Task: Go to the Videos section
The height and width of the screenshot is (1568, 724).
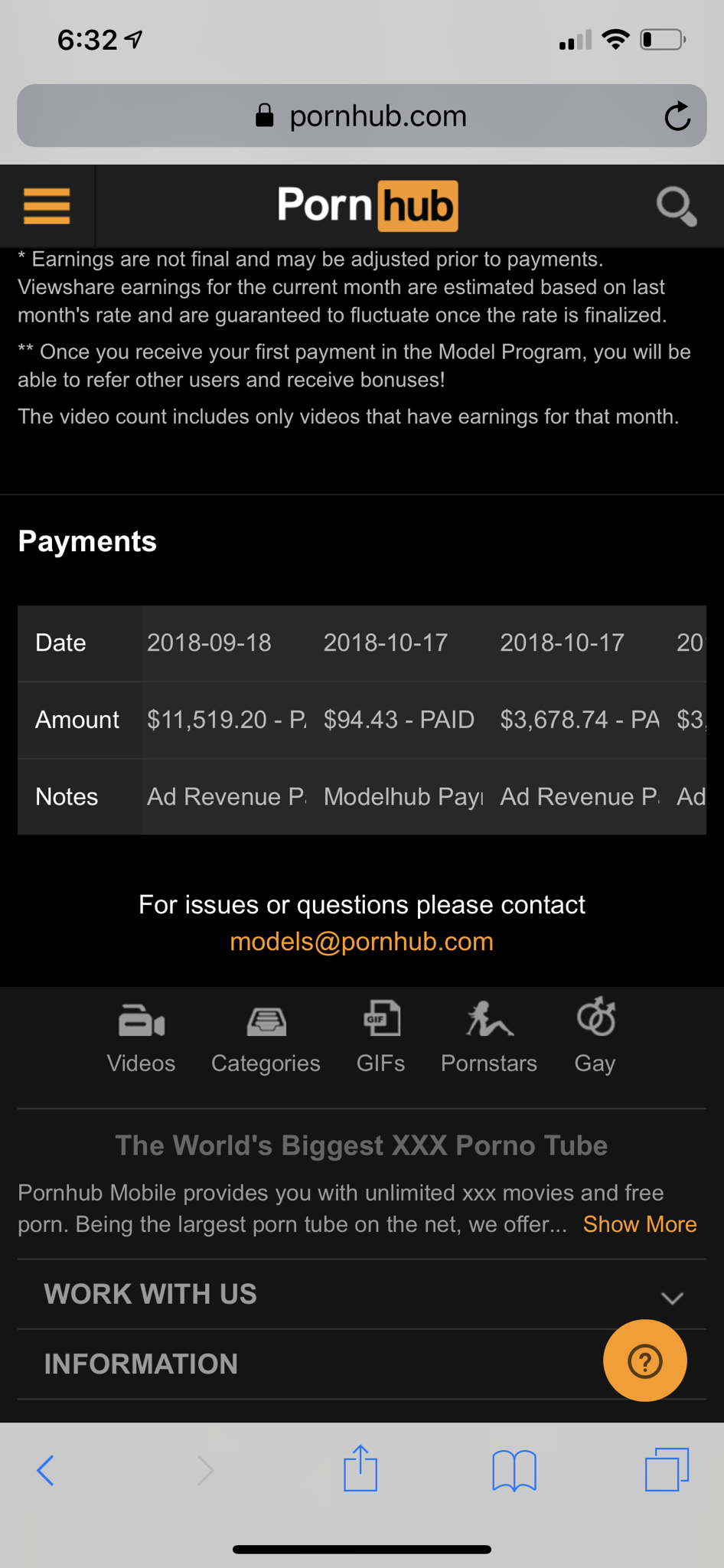Action: (x=141, y=1038)
